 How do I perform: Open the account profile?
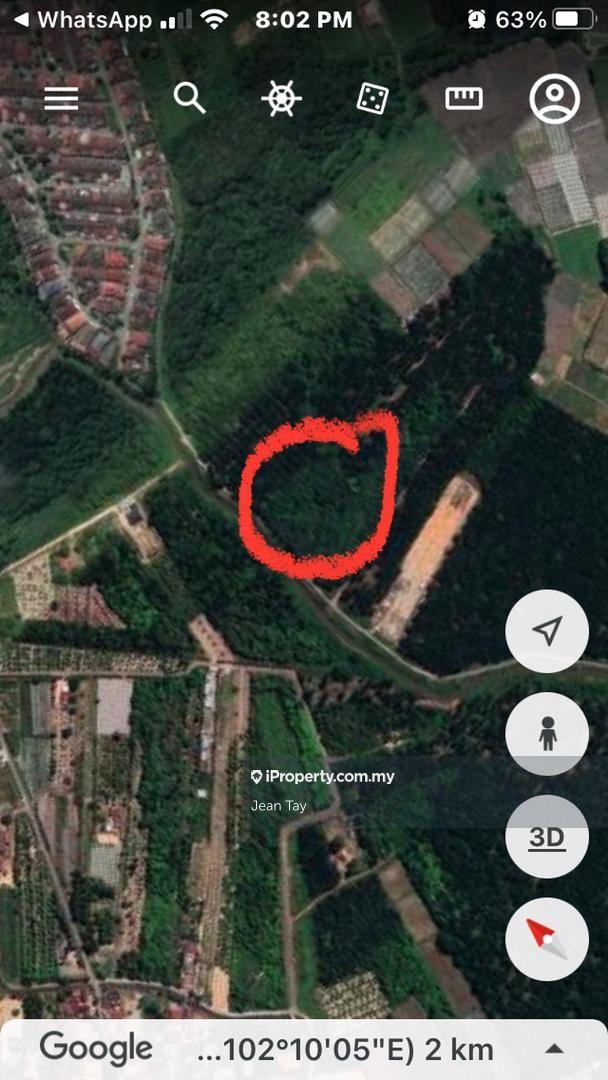(554, 98)
